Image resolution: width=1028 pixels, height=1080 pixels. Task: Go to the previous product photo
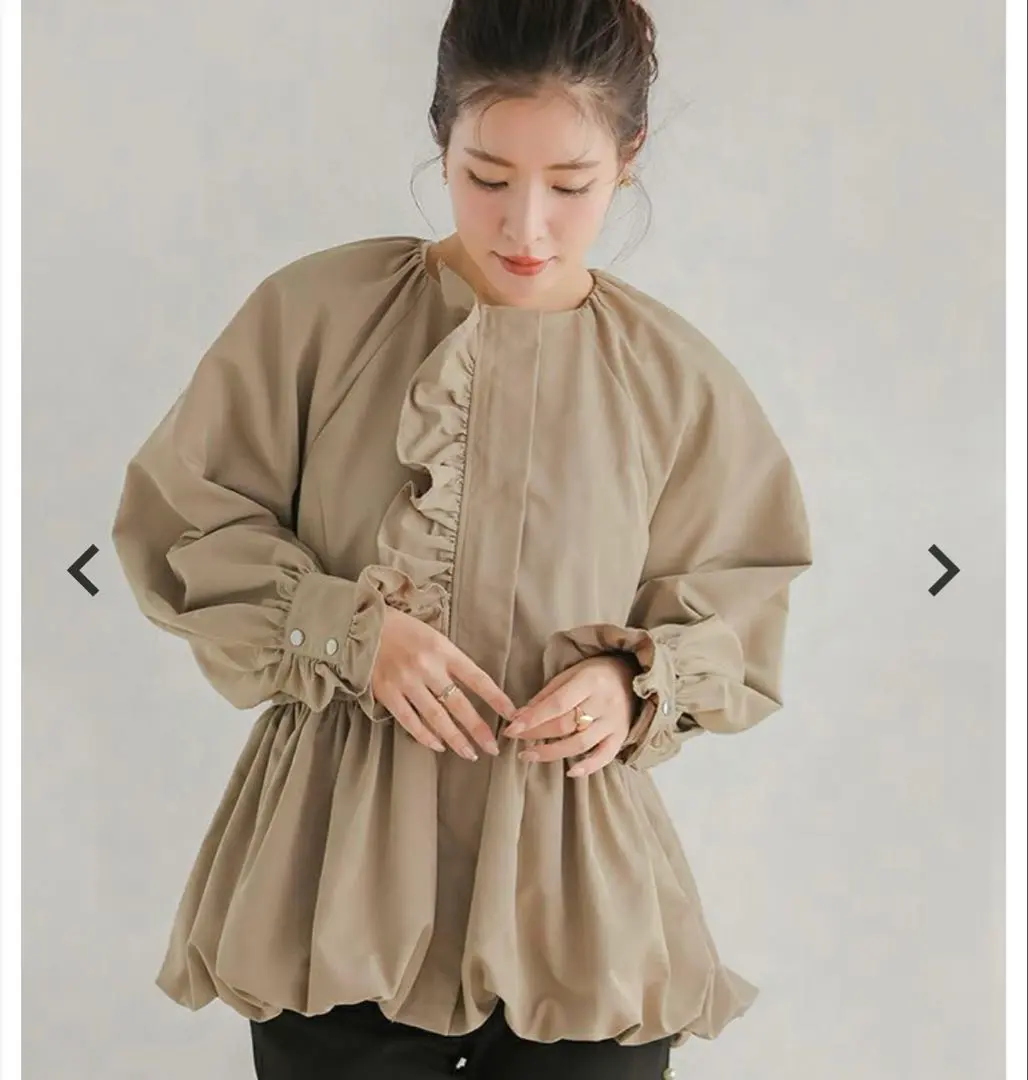[x=83, y=570]
